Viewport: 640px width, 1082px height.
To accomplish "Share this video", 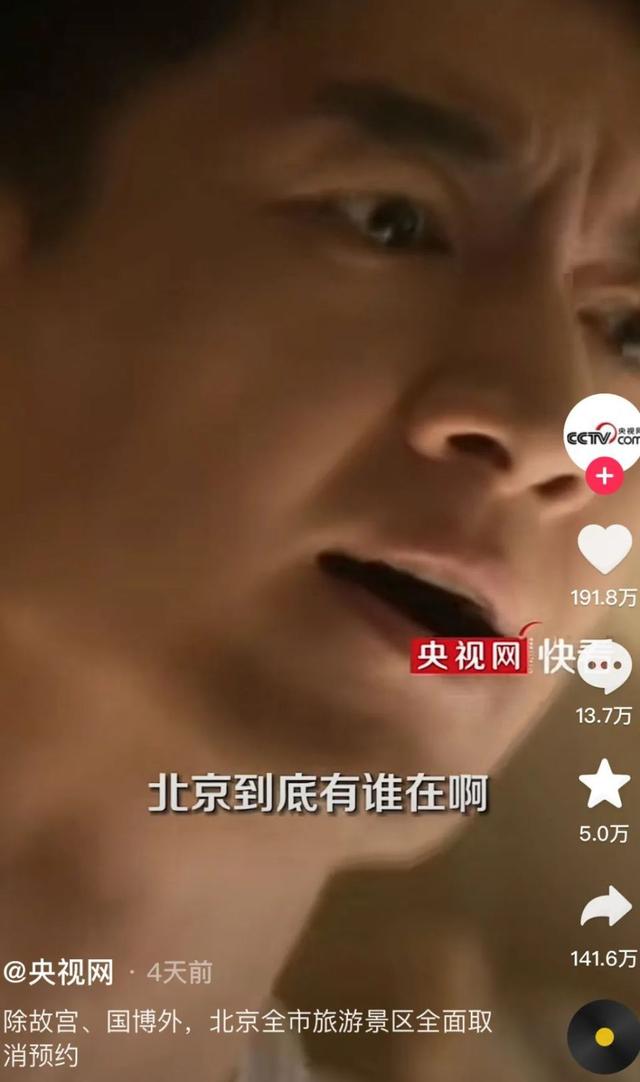I will pos(605,908).
